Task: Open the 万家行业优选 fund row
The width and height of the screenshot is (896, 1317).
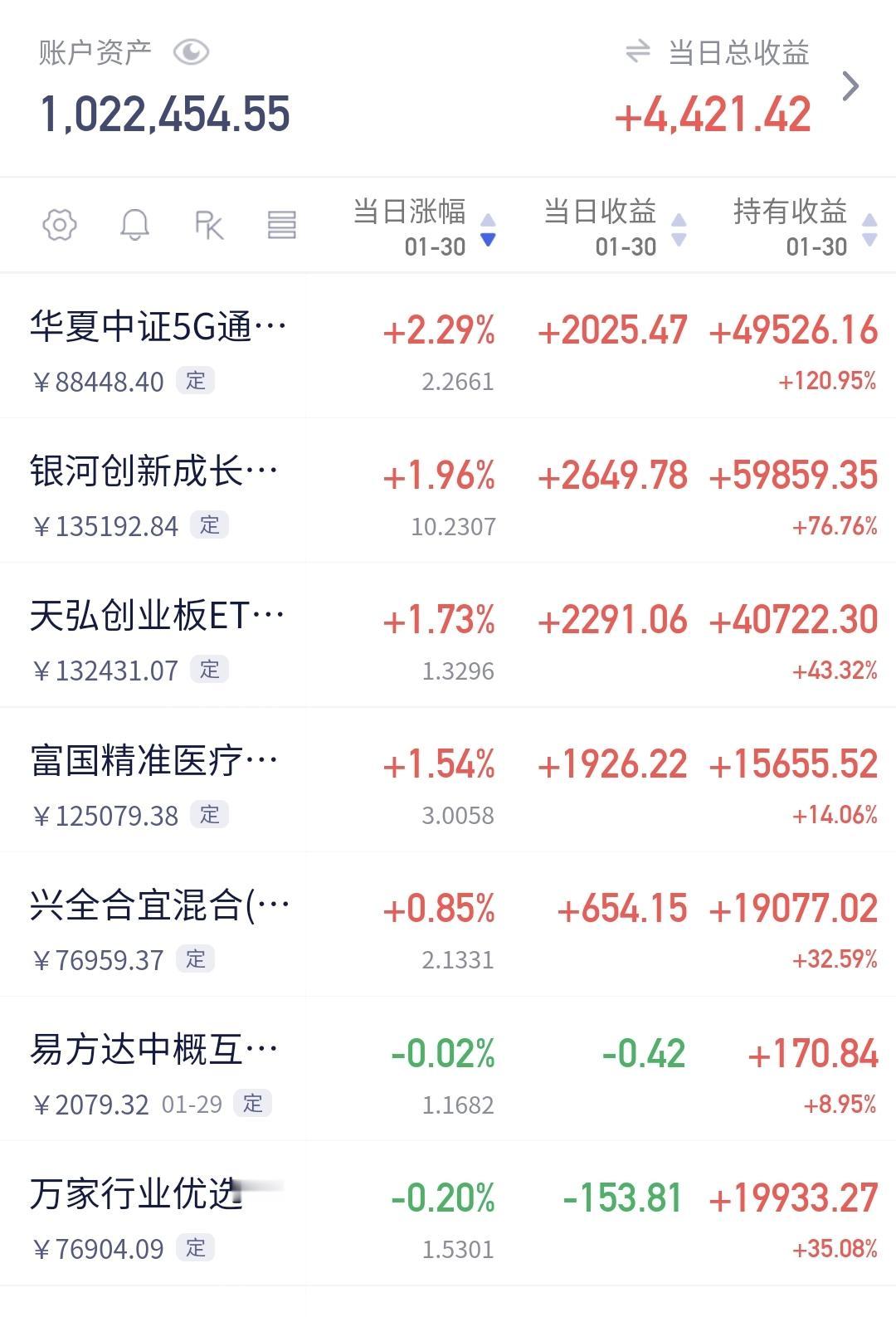Action: click(448, 1212)
